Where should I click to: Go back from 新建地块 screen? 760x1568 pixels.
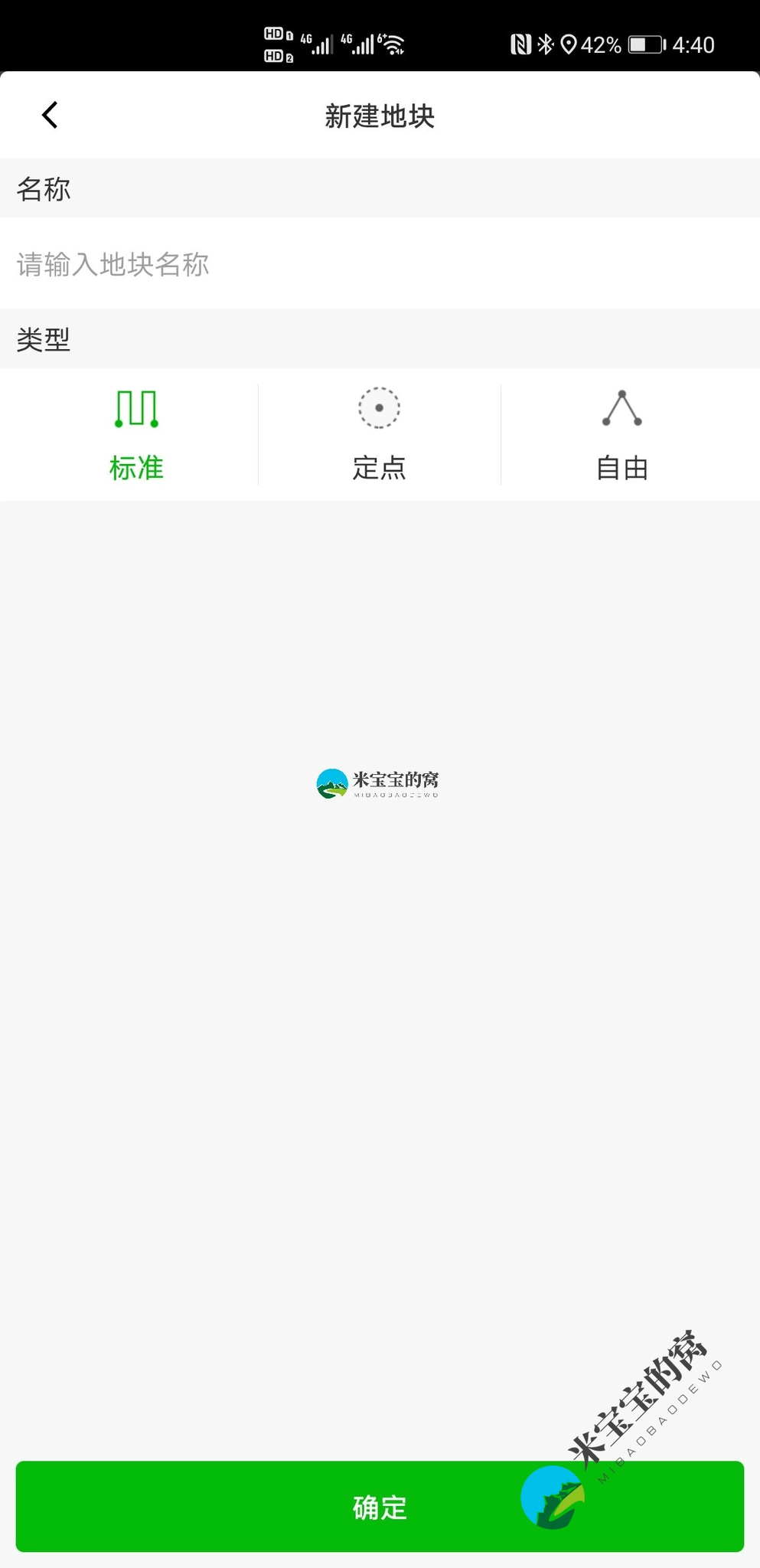51,116
